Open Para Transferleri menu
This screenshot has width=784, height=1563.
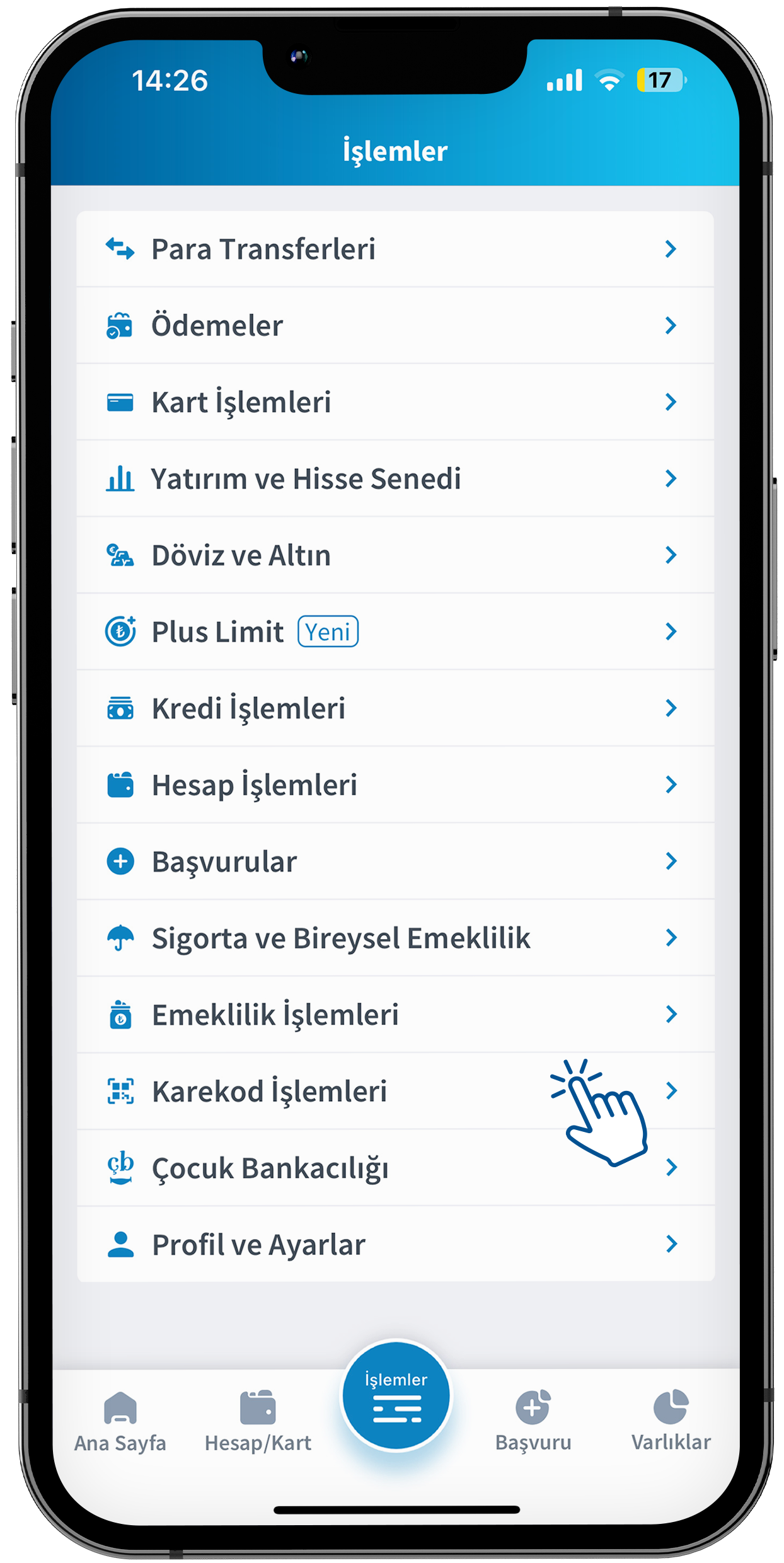click(x=395, y=250)
